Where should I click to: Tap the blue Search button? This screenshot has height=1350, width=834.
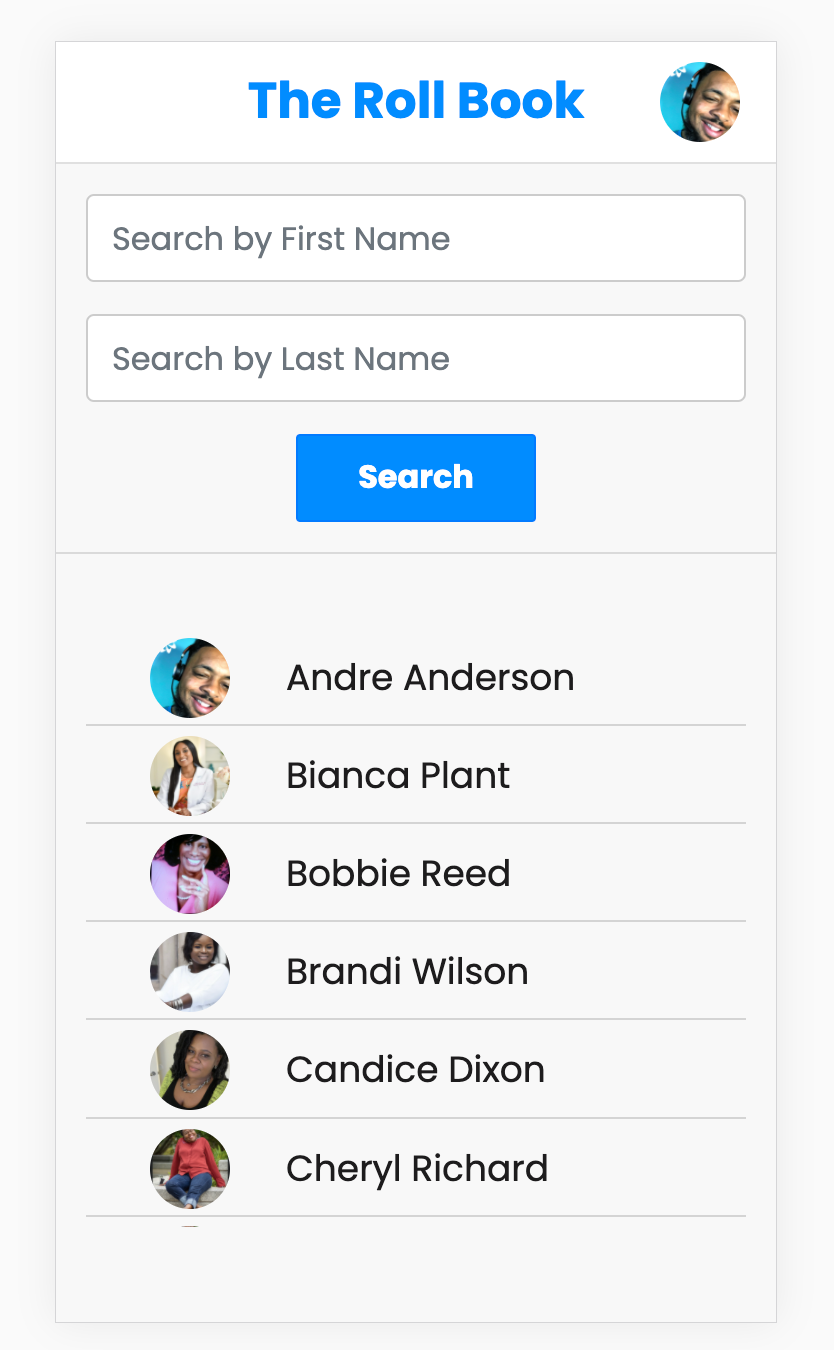[x=416, y=478]
